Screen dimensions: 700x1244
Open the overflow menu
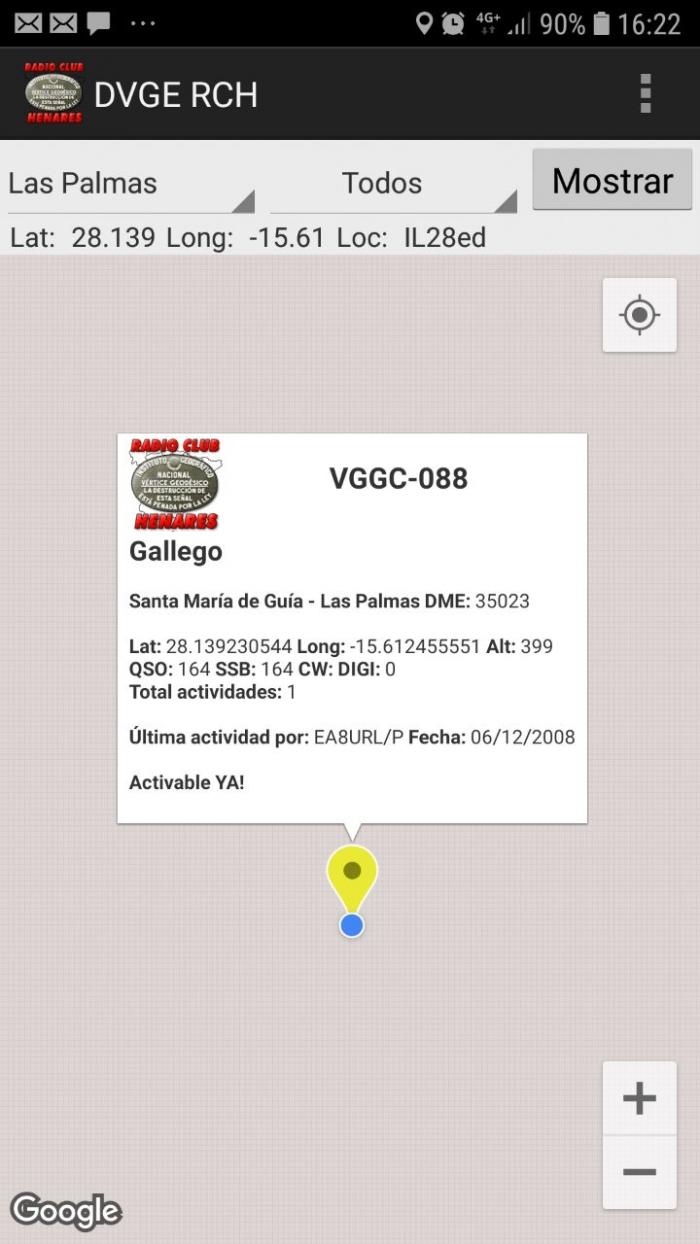click(x=645, y=93)
